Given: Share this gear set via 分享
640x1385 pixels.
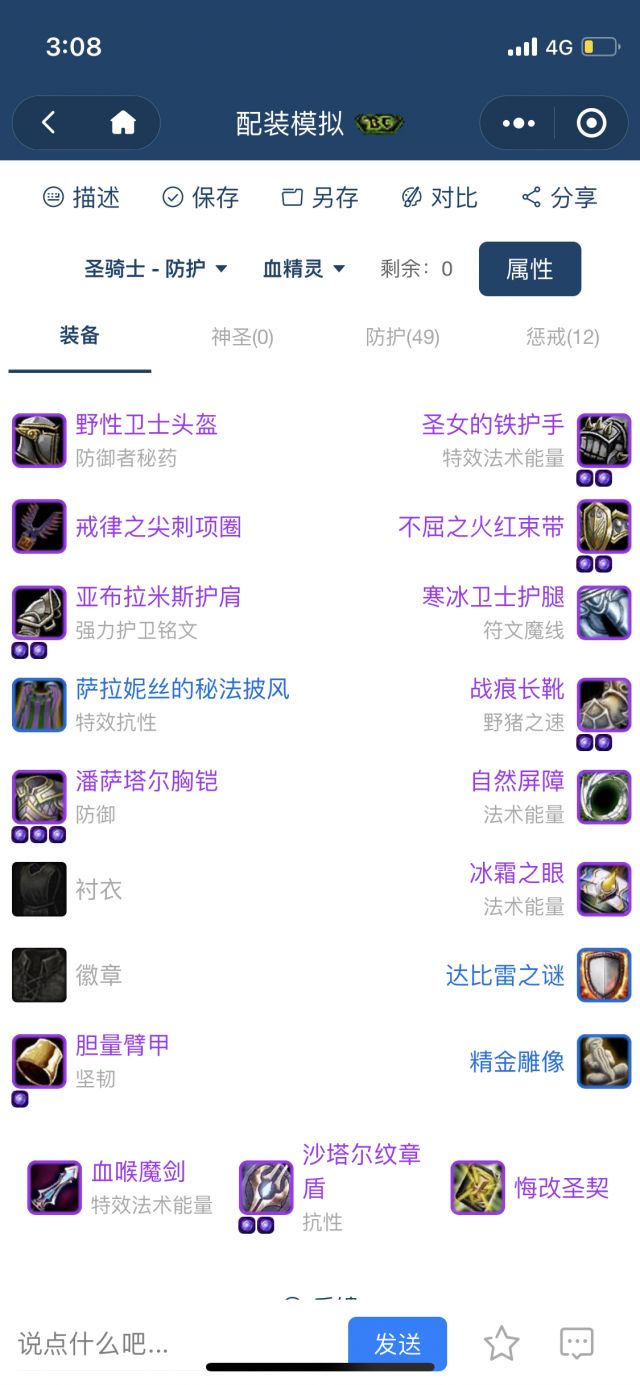Looking at the screenshot, I should click(560, 197).
